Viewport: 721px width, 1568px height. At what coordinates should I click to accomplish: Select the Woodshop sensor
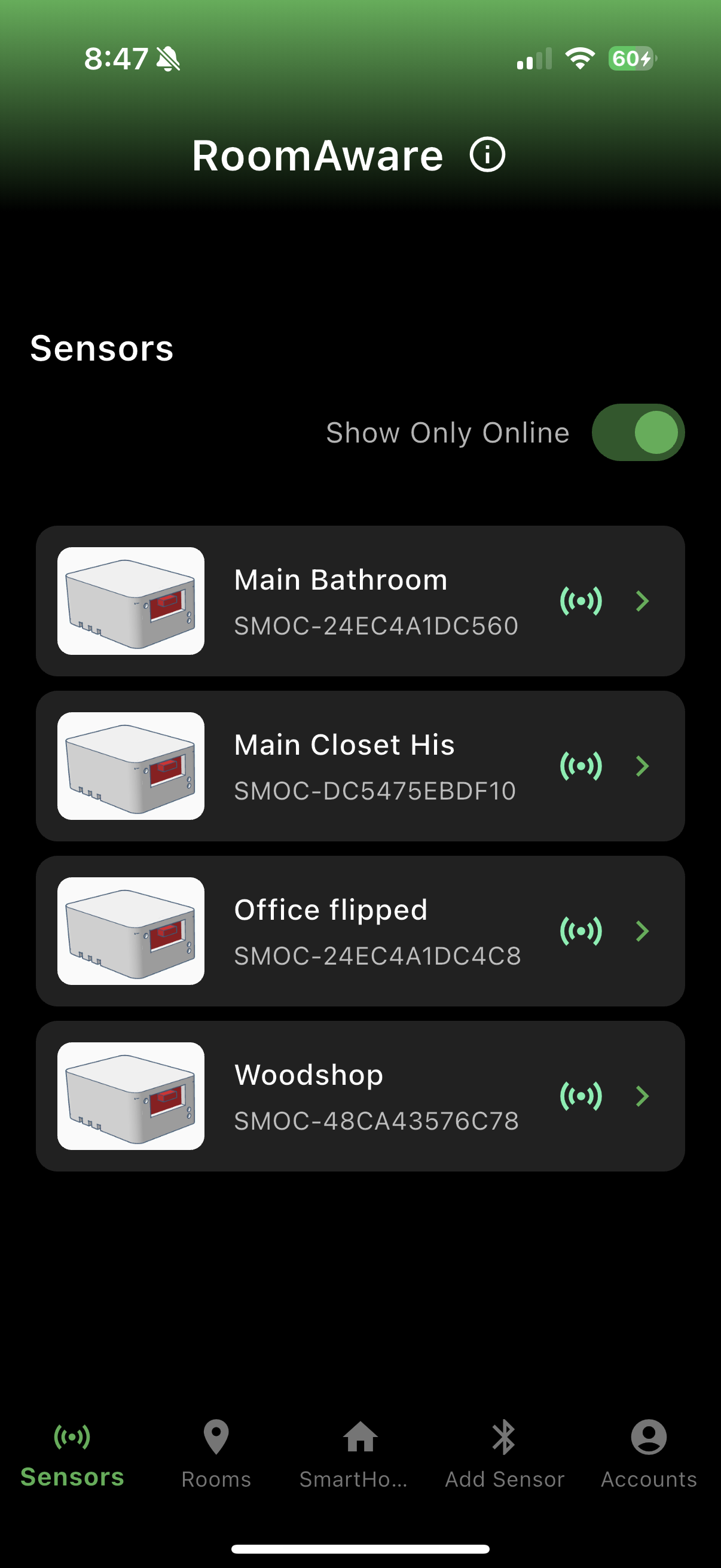(360, 1096)
